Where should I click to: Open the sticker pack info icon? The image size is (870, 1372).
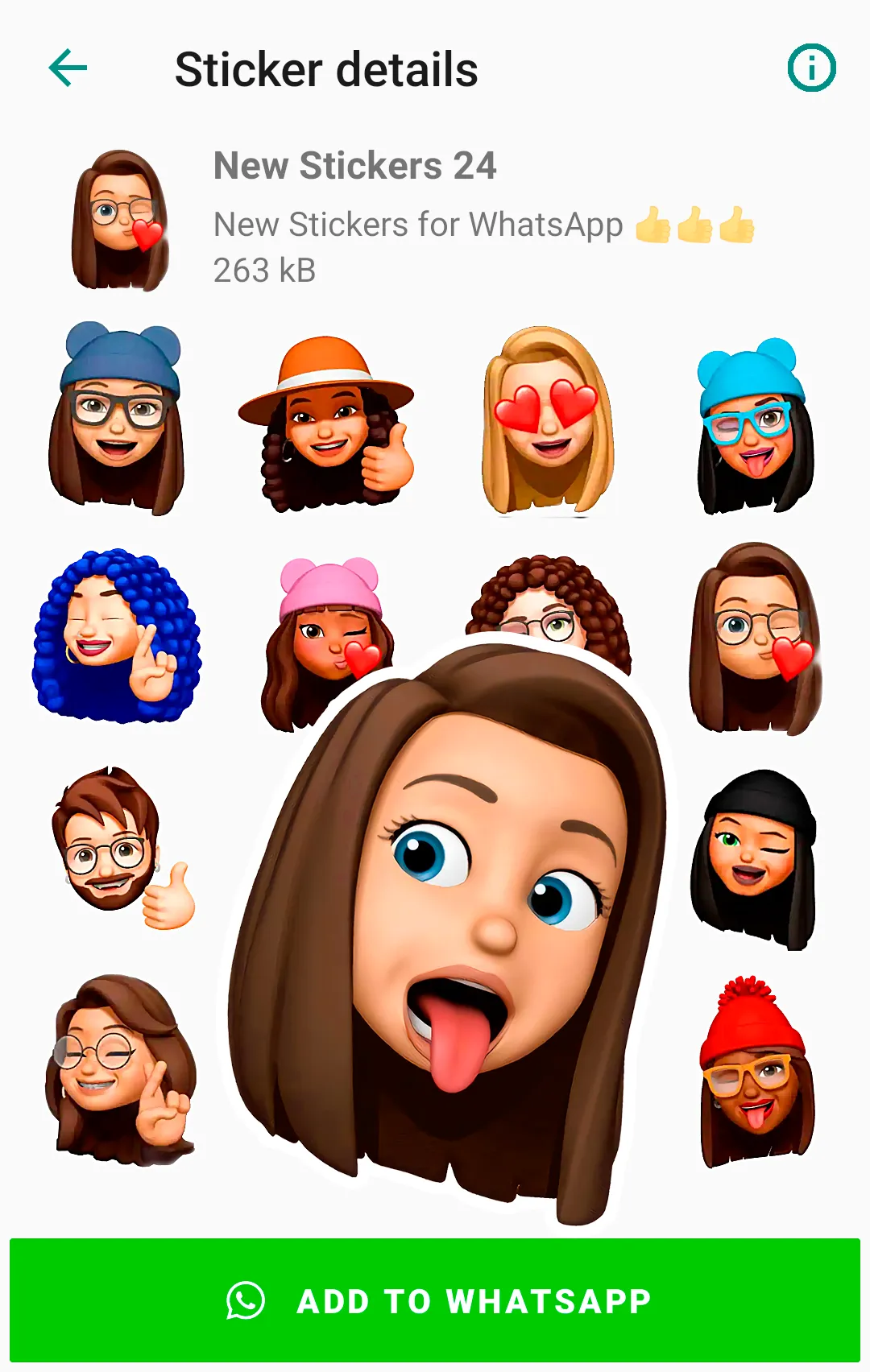(811, 68)
